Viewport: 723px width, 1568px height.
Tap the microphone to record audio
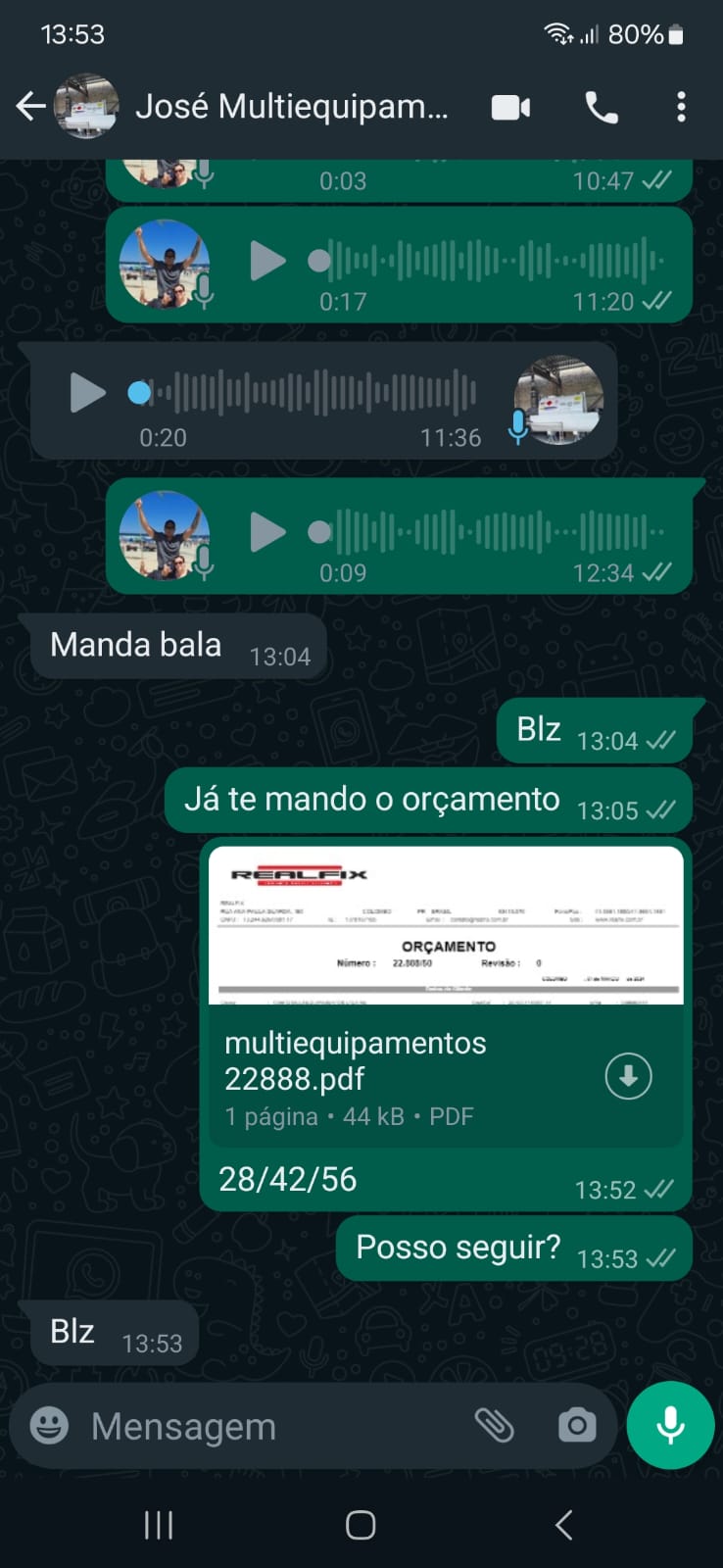click(x=670, y=1426)
